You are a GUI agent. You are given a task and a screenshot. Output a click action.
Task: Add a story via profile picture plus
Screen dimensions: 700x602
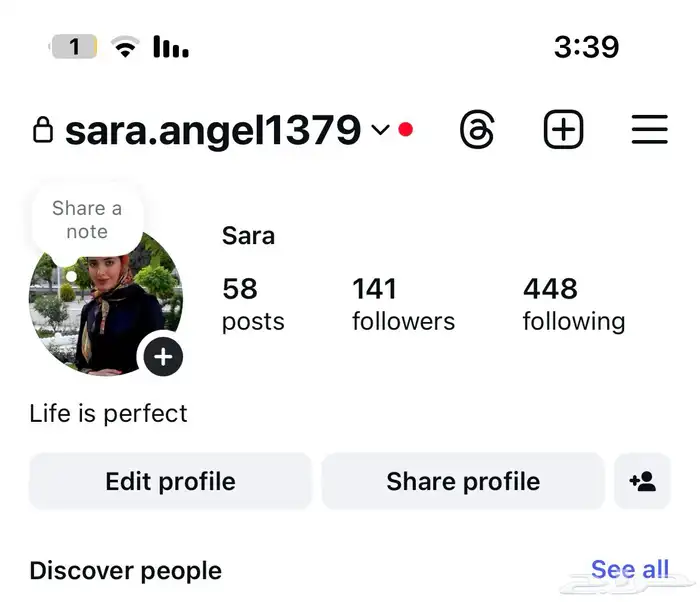163,357
